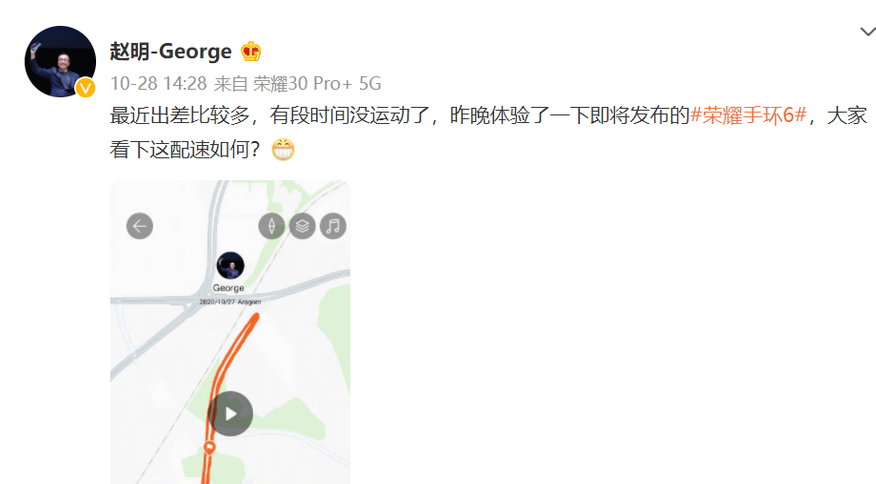Screen dimensions: 876x484
Task: Expand the post options chevron
Action: click(867, 32)
